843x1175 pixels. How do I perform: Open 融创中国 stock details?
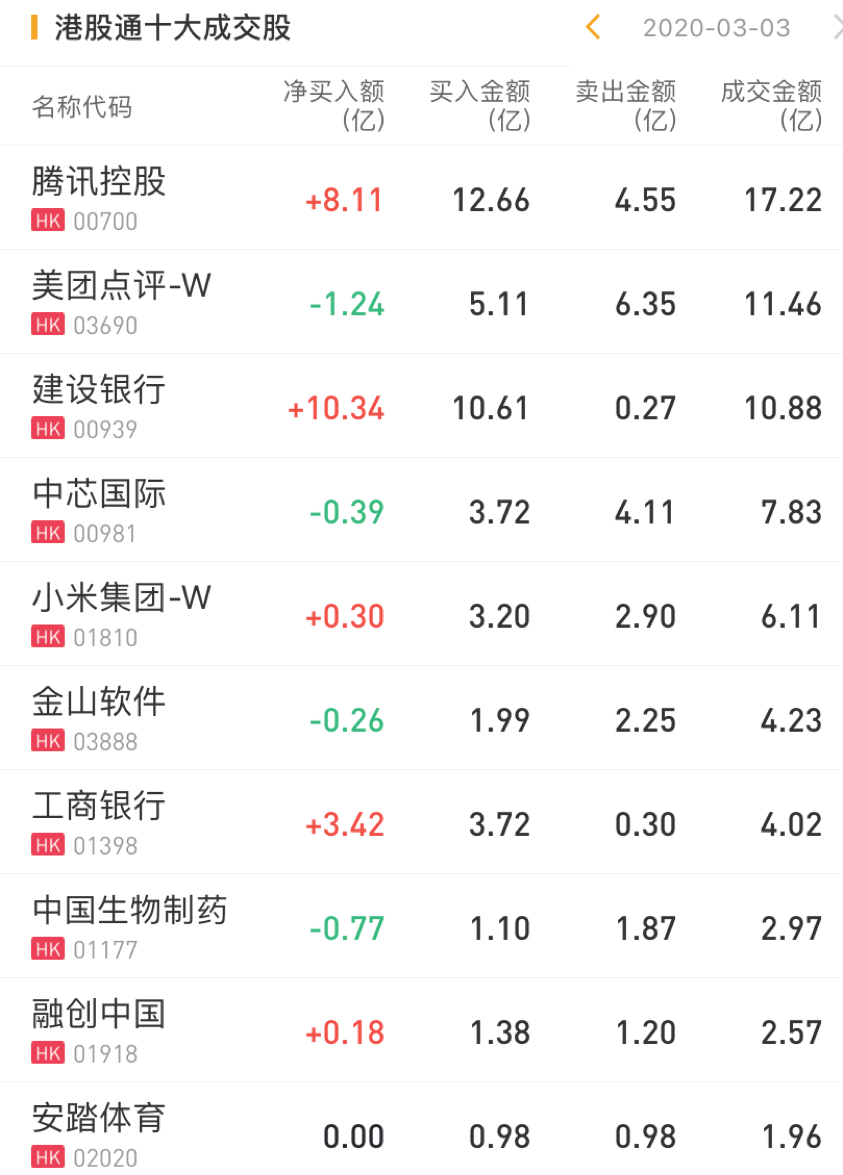pos(99,1030)
